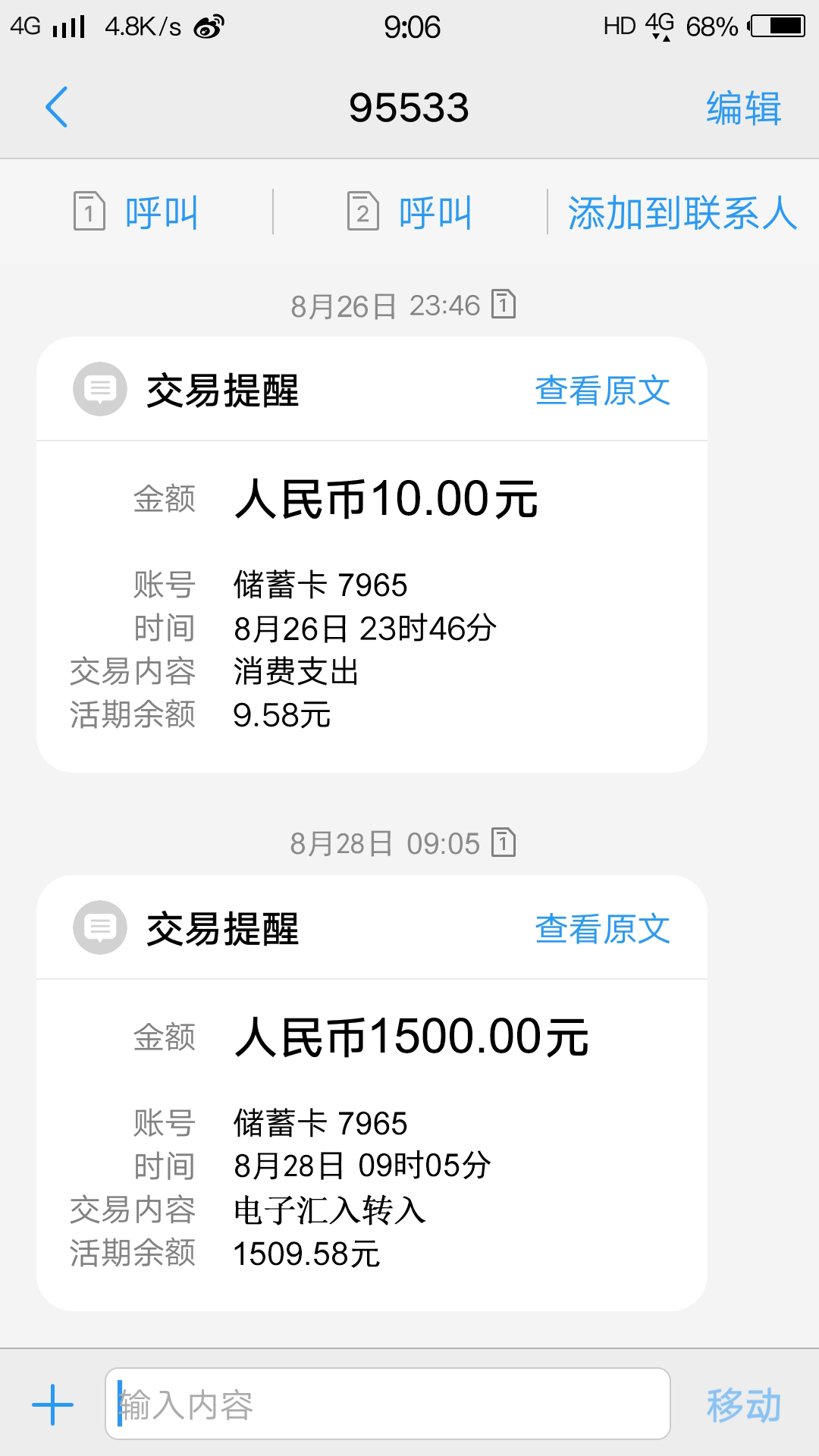Open the plus attachment menu
This screenshot has width=819, height=1456.
tap(53, 1404)
